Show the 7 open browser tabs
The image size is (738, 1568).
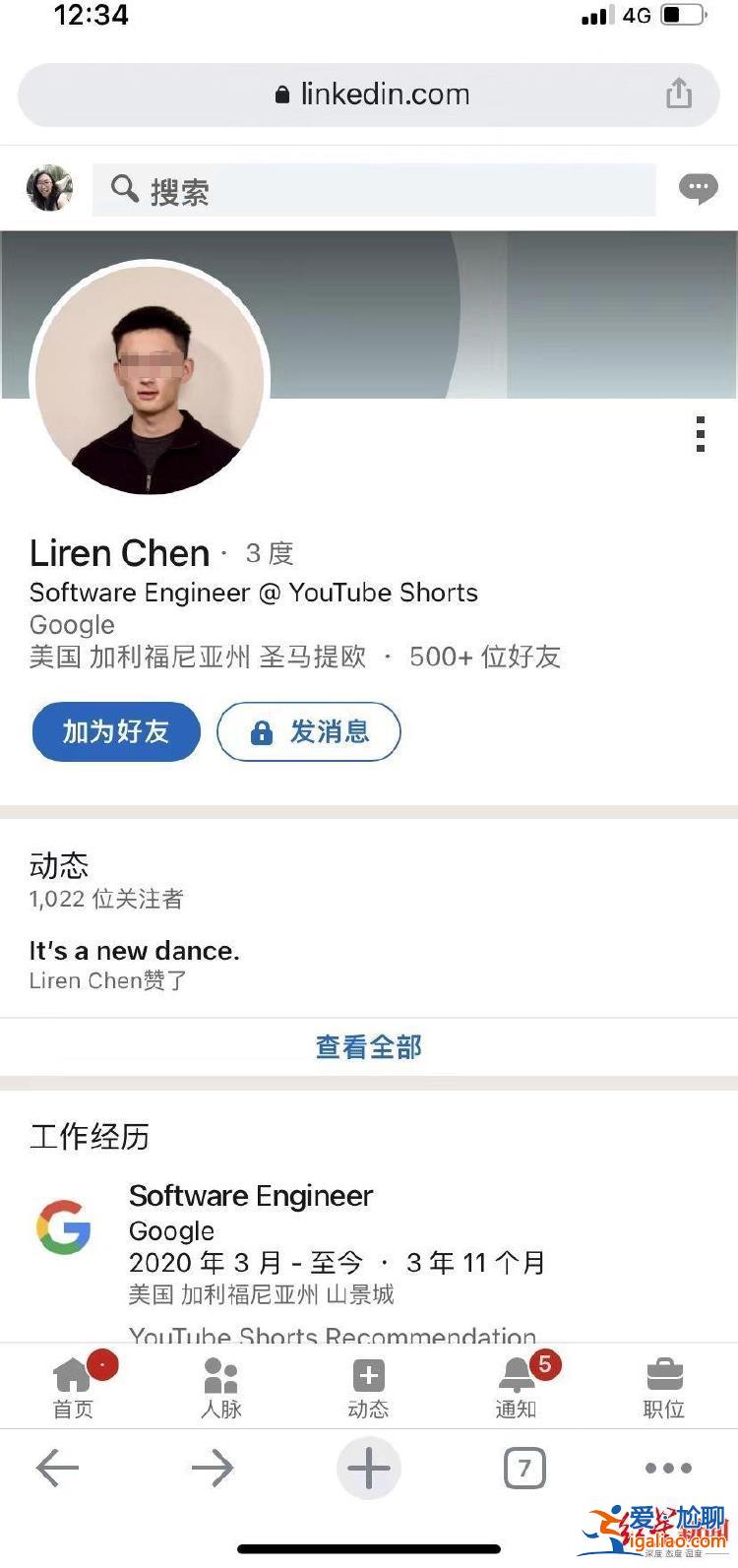[x=523, y=1469]
